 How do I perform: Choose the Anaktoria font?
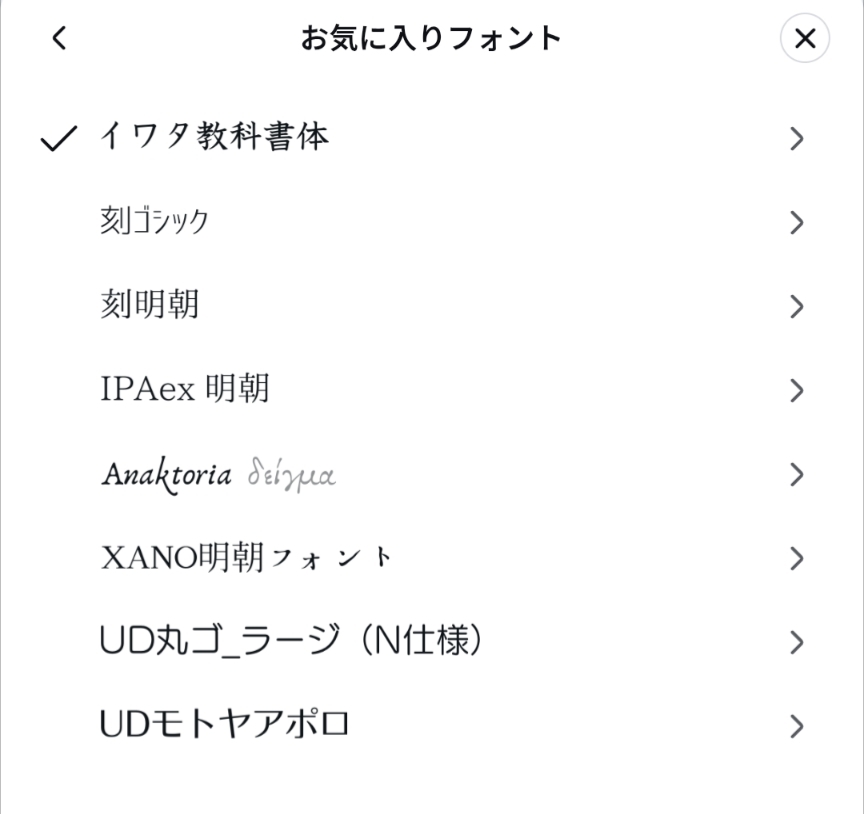click(x=218, y=474)
